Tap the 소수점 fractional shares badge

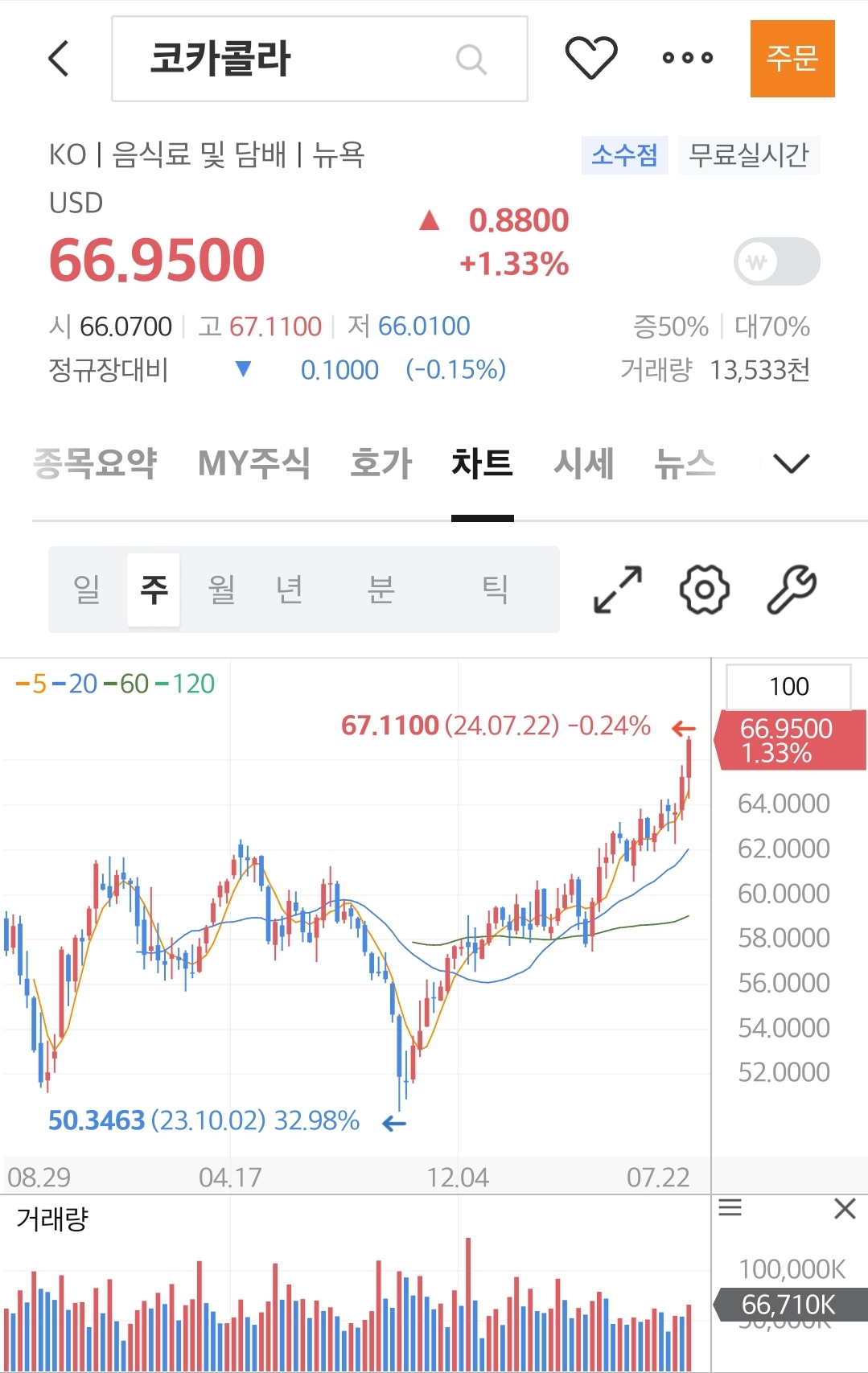[624, 154]
